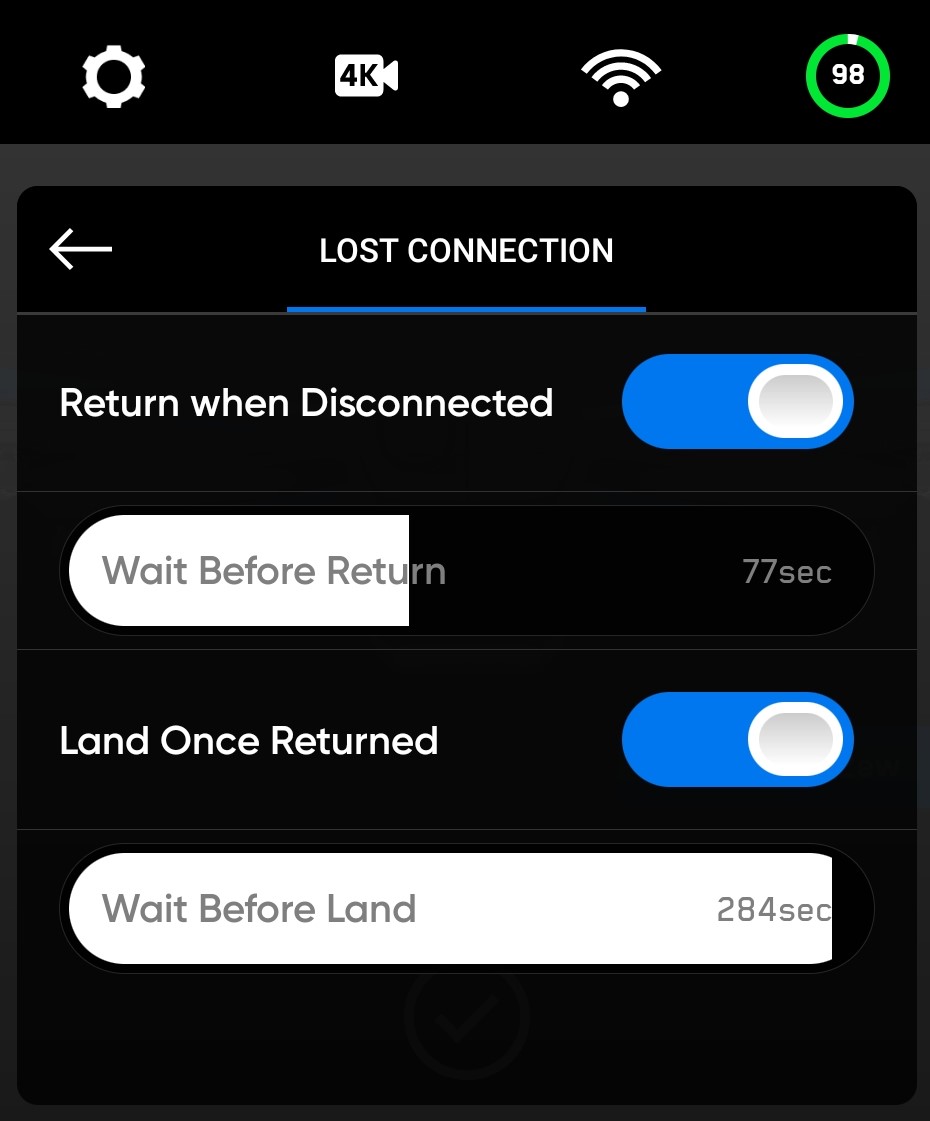Tap the Wait Before Land slider
The image size is (930, 1121).
point(466,909)
